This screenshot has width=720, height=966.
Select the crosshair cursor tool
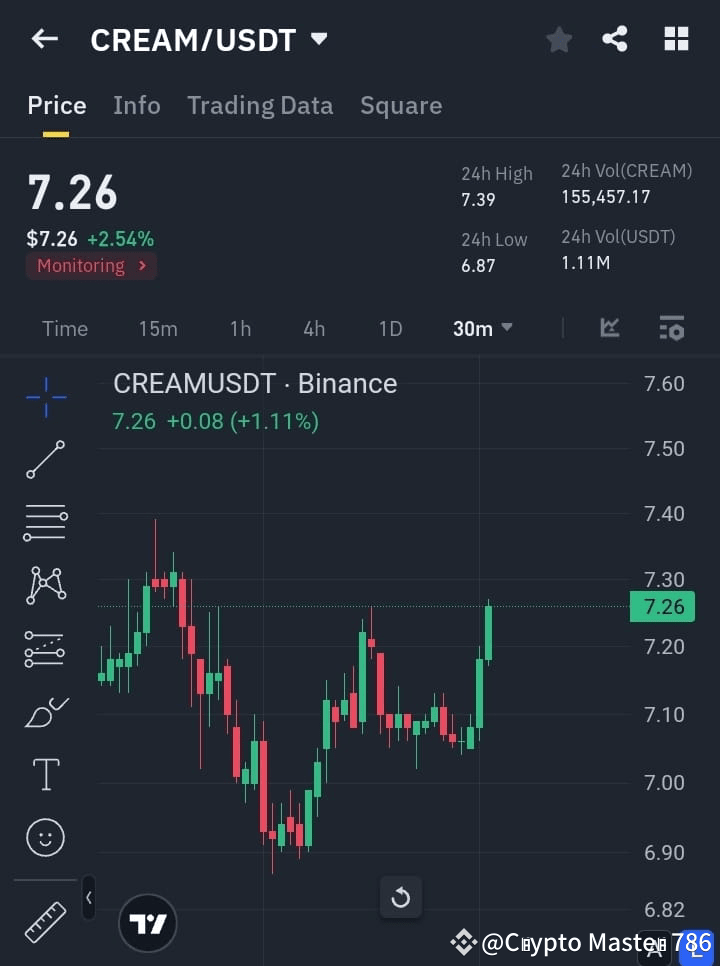pos(45,397)
